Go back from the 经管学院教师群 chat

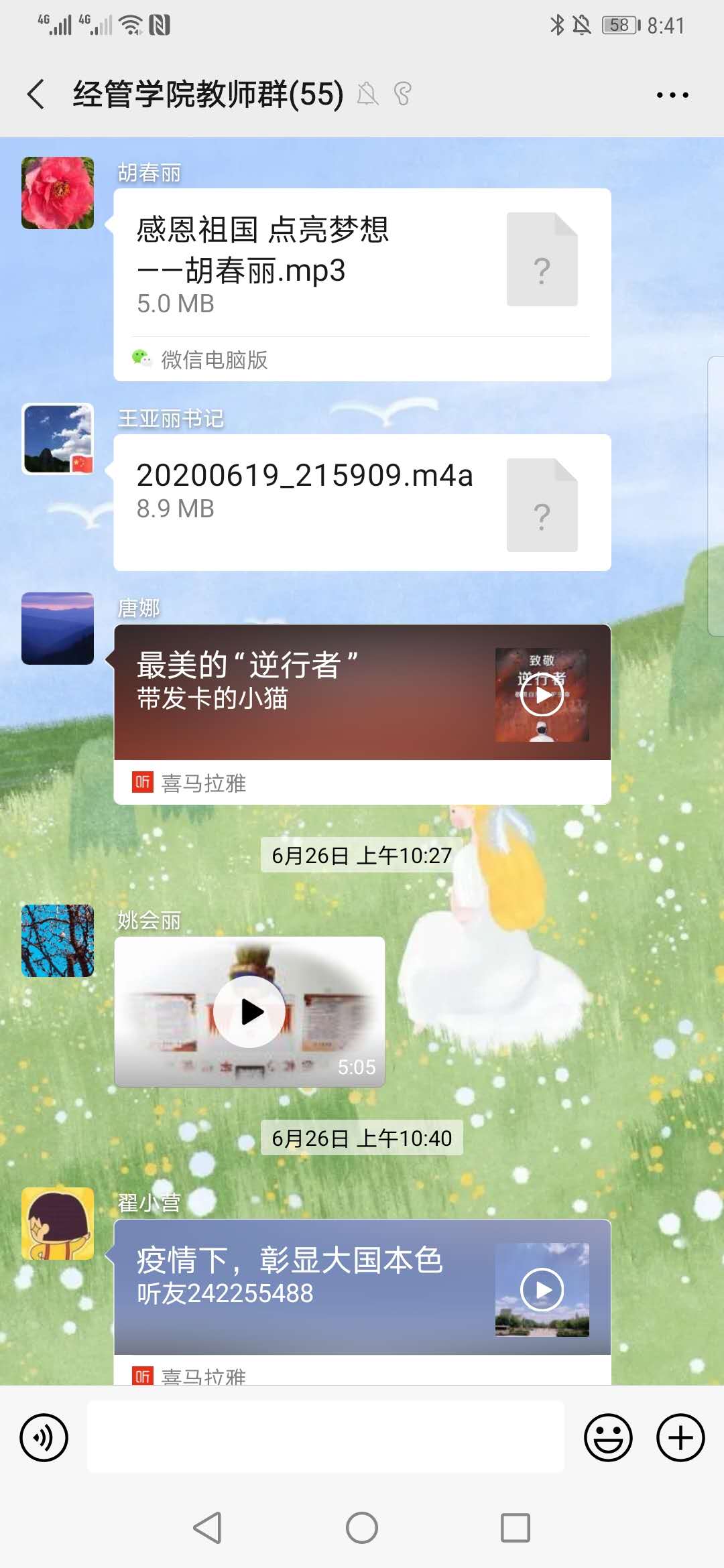pos(36,94)
